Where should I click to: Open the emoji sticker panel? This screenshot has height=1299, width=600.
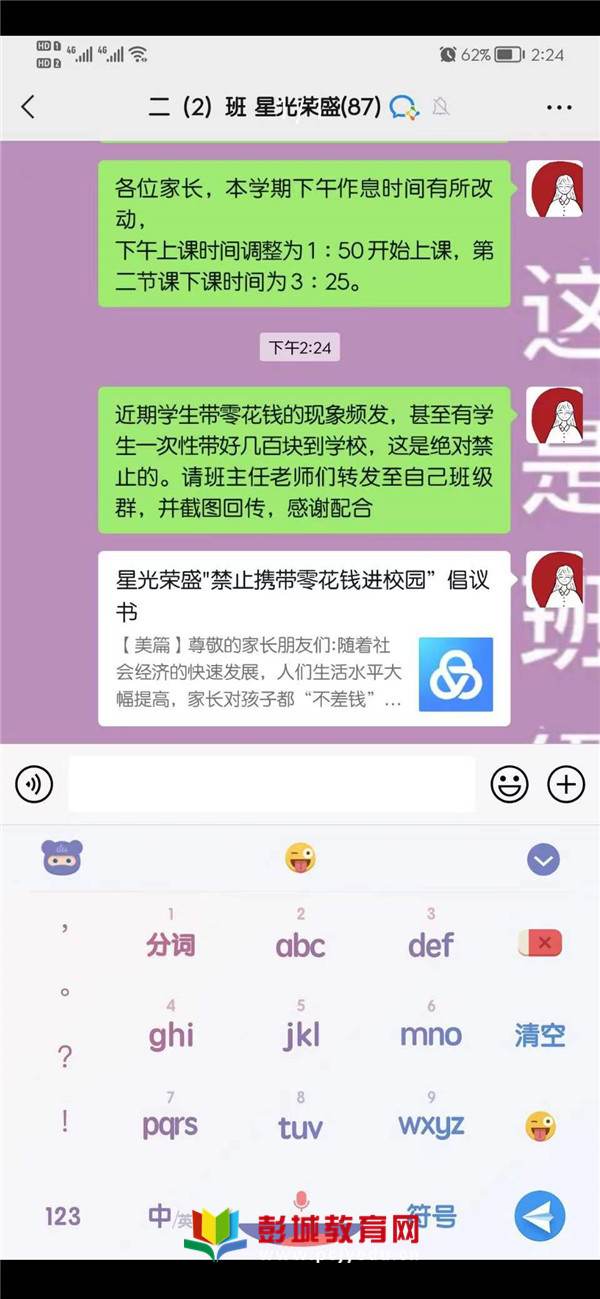[509, 784]
